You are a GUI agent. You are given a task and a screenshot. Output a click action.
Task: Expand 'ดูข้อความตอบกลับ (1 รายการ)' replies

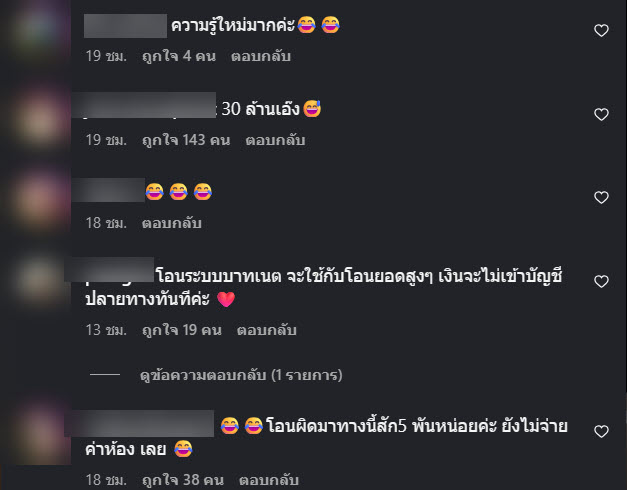coord(241,376)
